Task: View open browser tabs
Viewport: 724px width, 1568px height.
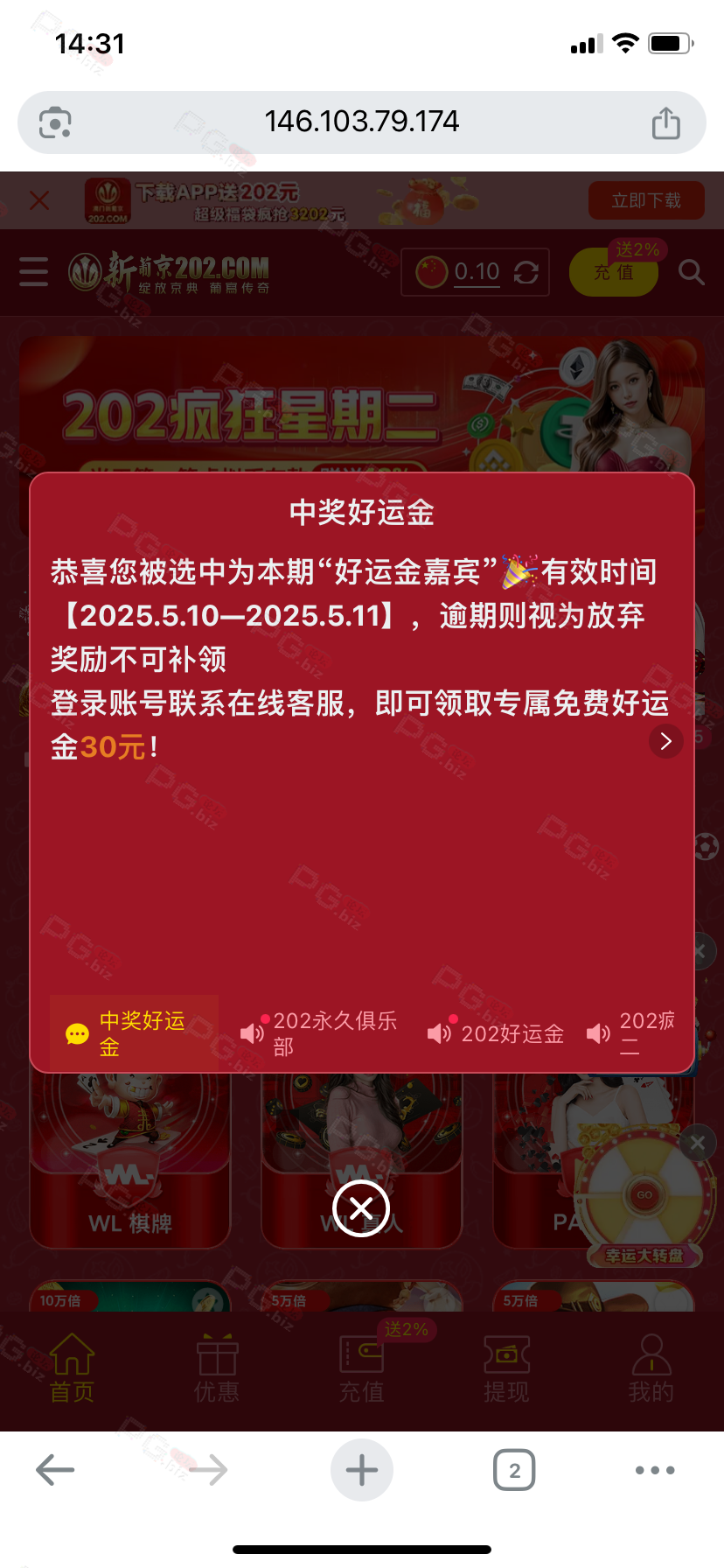Action: (x=514, y=1470)
